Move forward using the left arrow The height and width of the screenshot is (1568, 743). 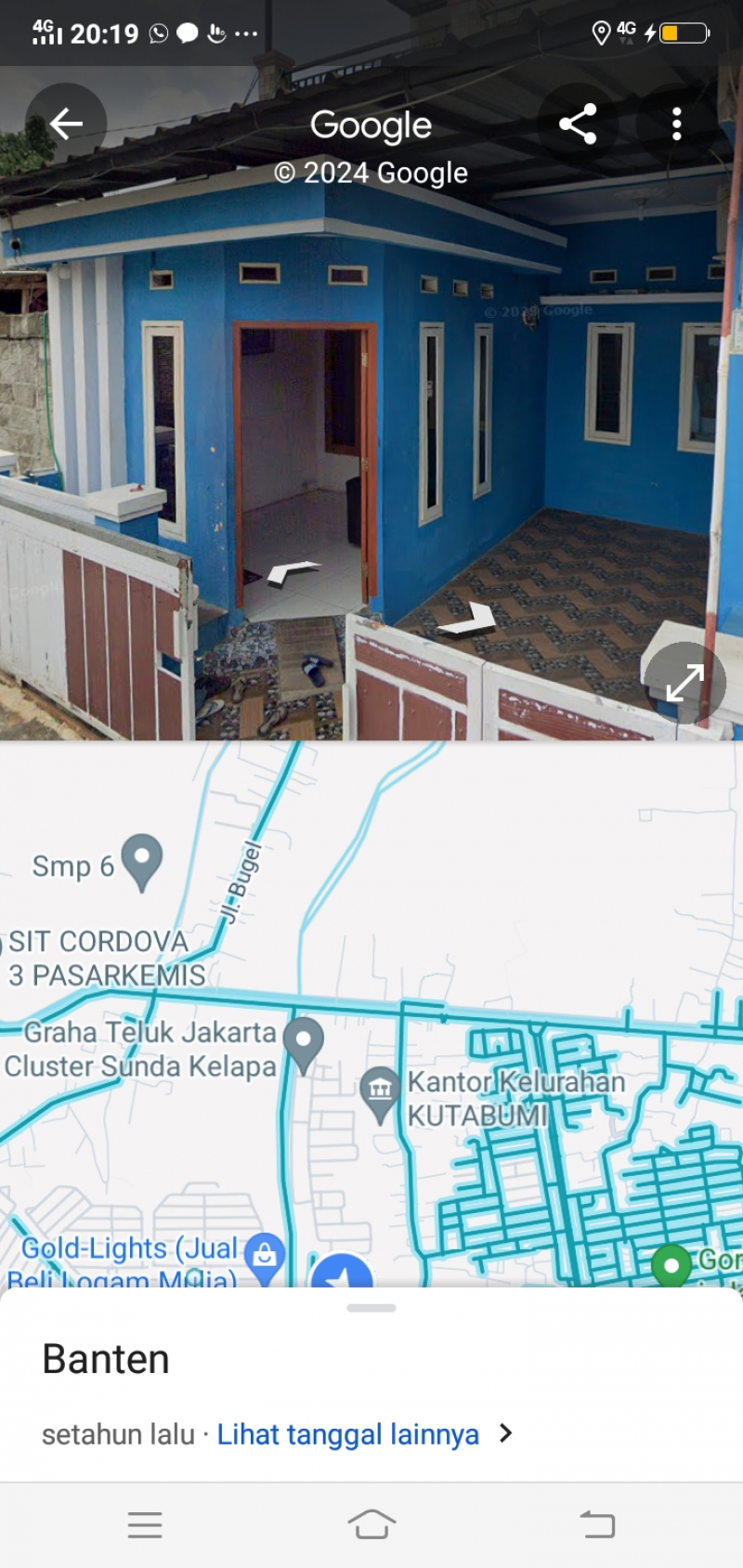pos(293,571)
